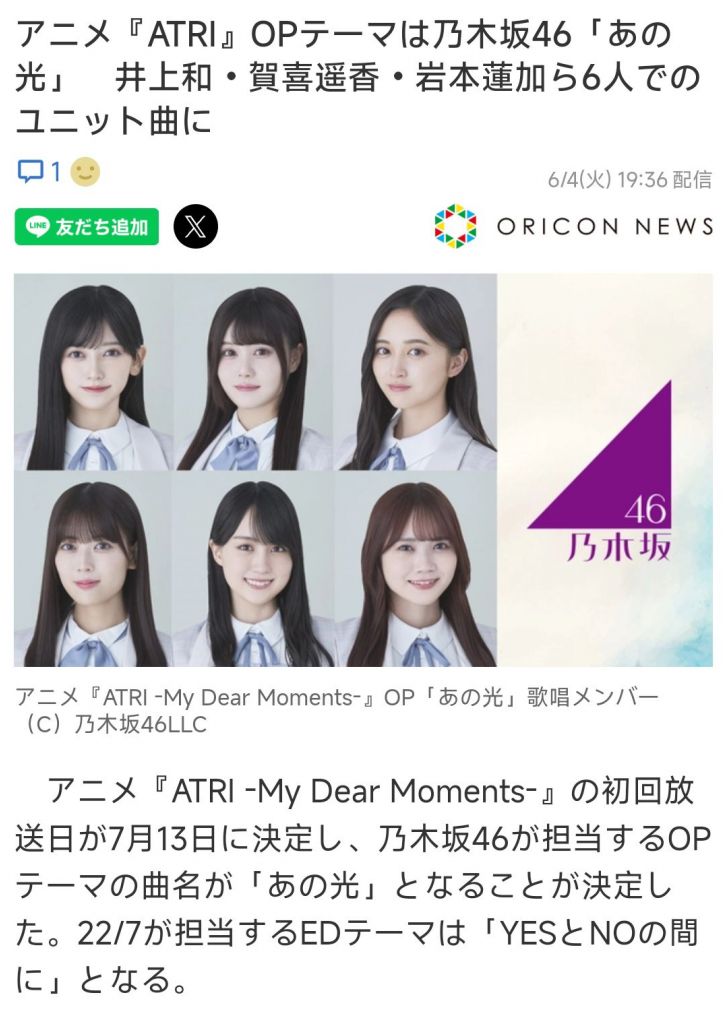This screenshot has height=1024, width=727.
Task: Open the article's comments via the speech-bubble icon
Action: [31, 172]
